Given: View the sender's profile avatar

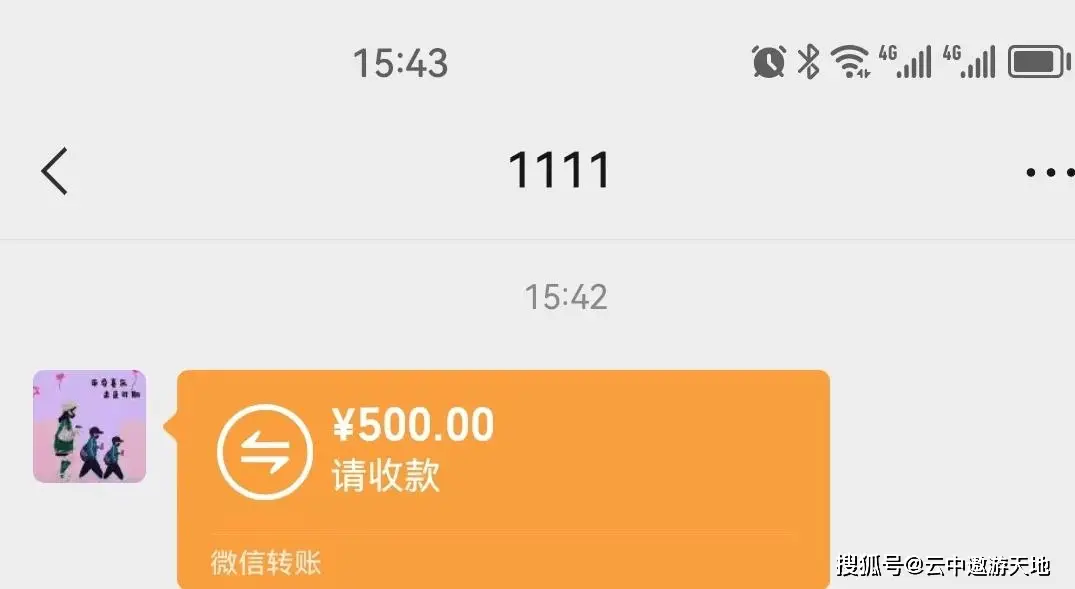Looking at the screenshot, I should coord(90,427).
